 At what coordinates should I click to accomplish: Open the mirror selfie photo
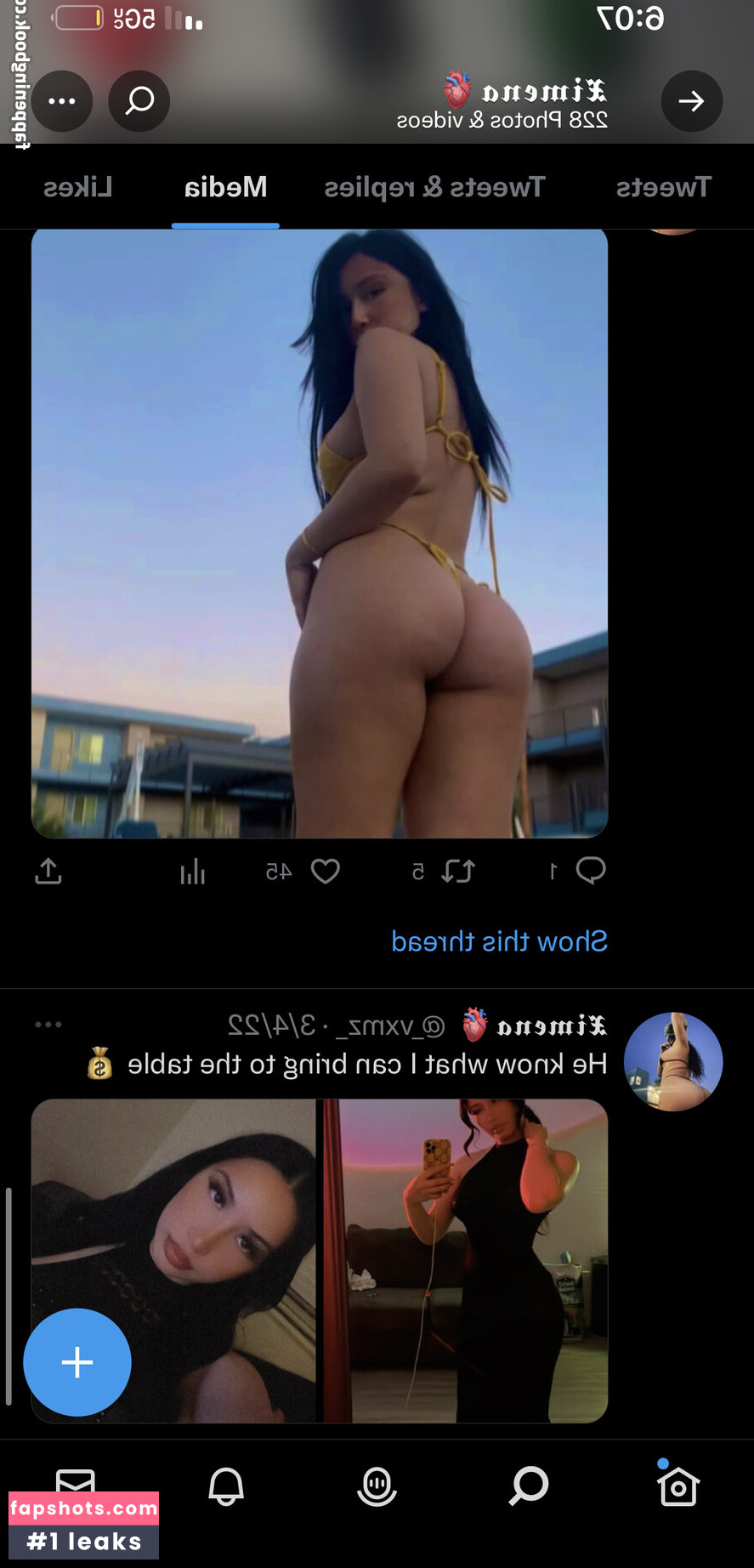click(465, 1260)
